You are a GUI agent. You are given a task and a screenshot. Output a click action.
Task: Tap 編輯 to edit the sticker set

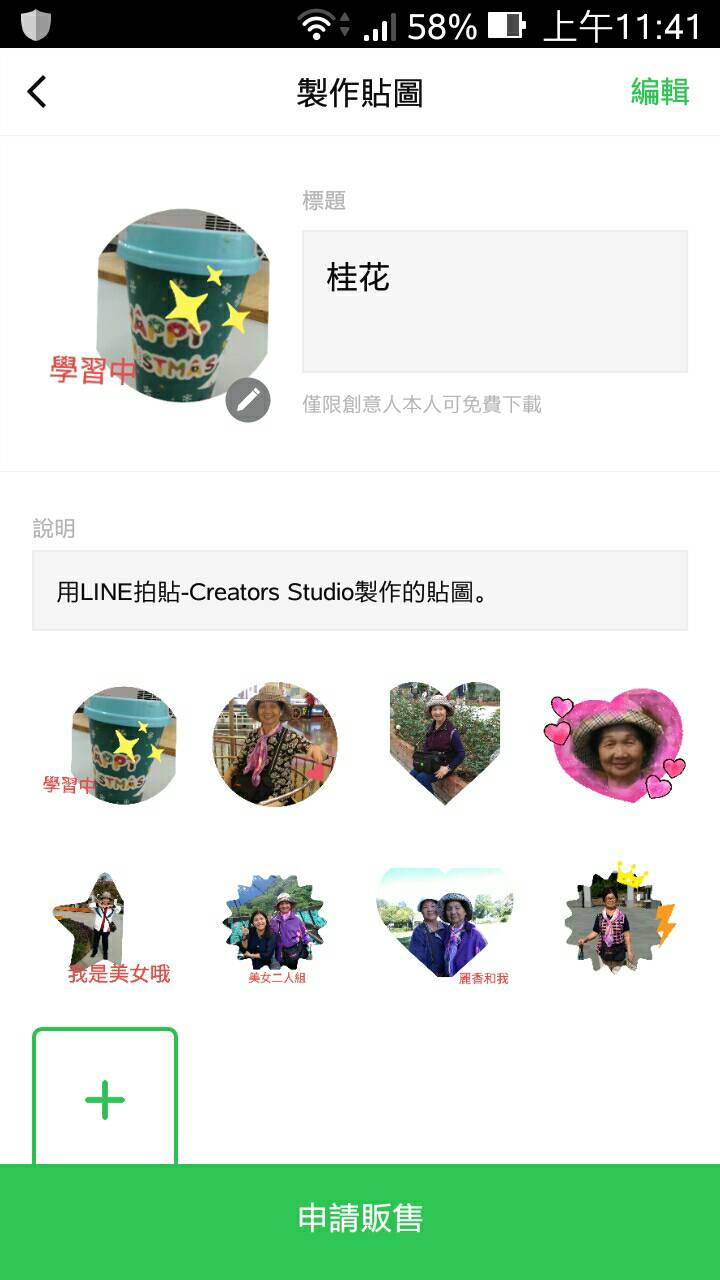(658, 90)
